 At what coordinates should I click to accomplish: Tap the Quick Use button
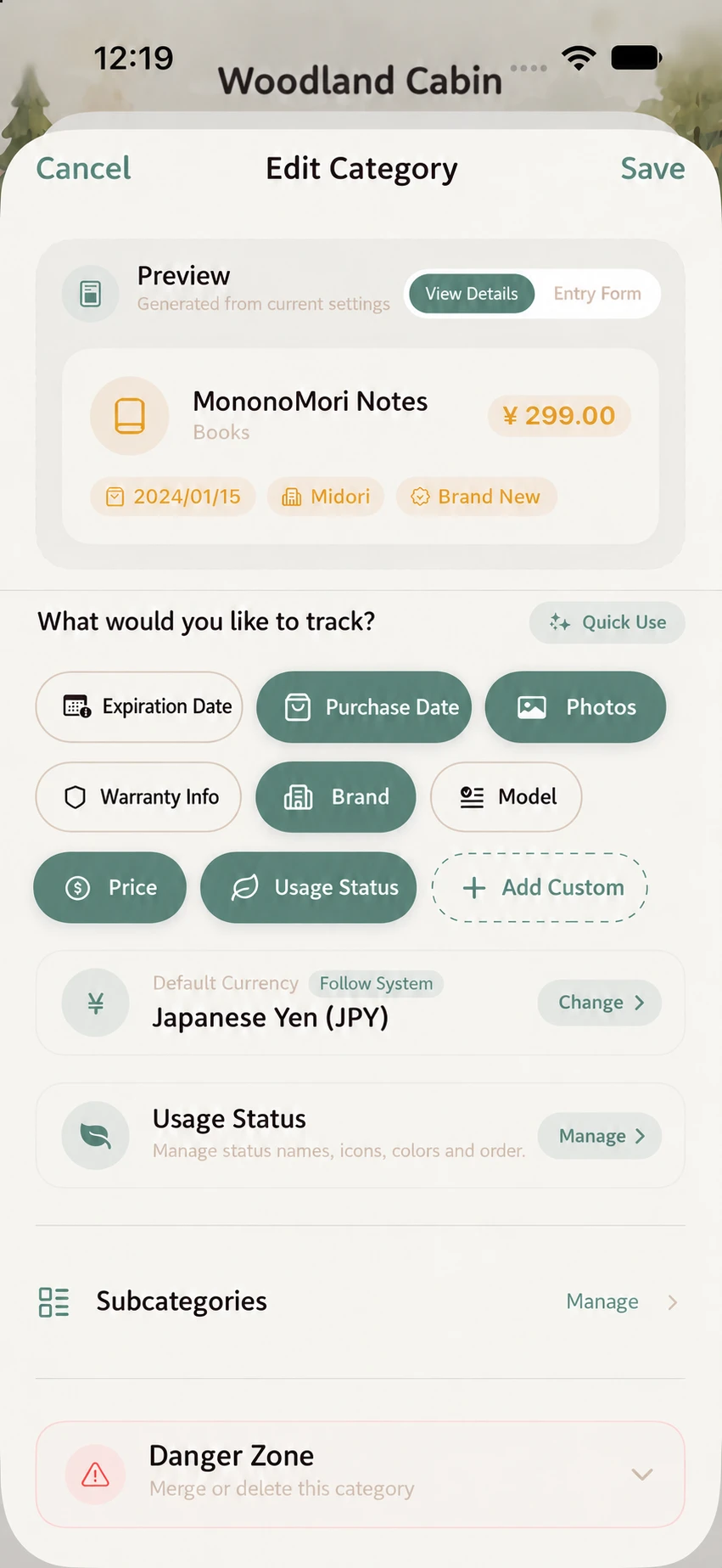coord(607,622)
